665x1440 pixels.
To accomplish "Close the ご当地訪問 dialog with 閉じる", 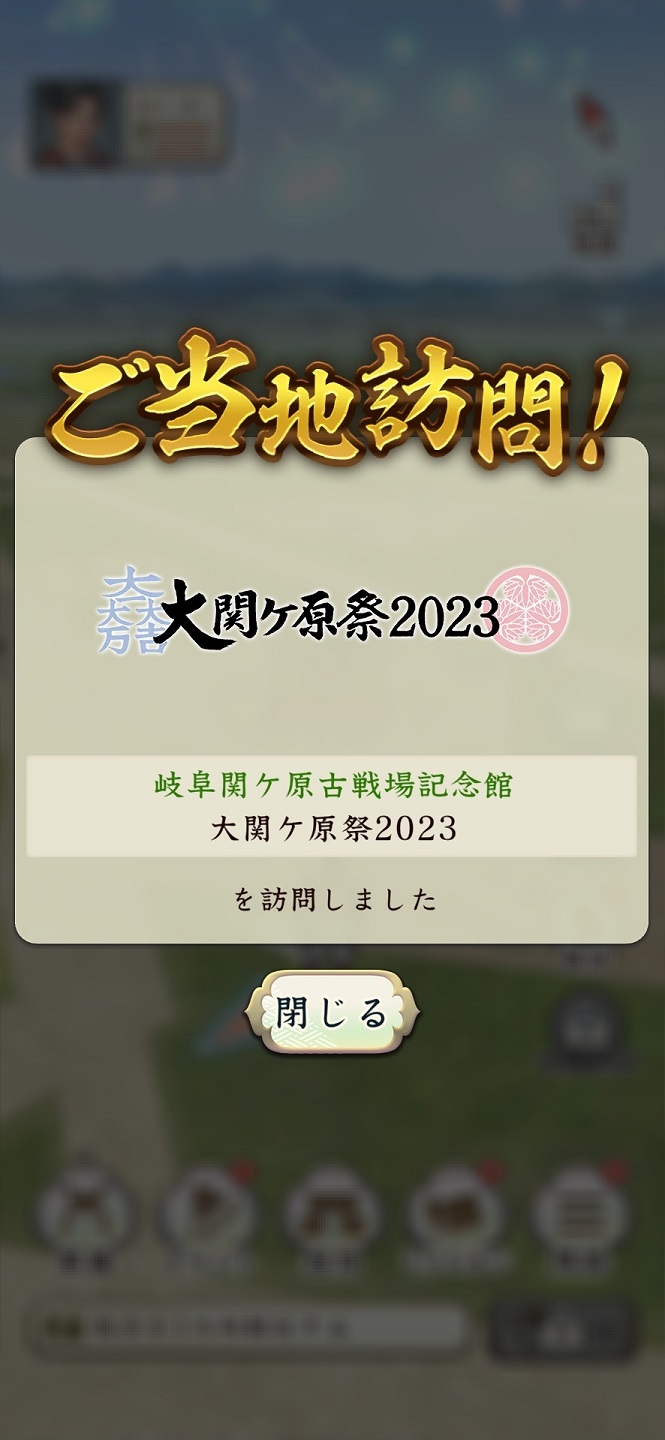I will click(331, 1013).
